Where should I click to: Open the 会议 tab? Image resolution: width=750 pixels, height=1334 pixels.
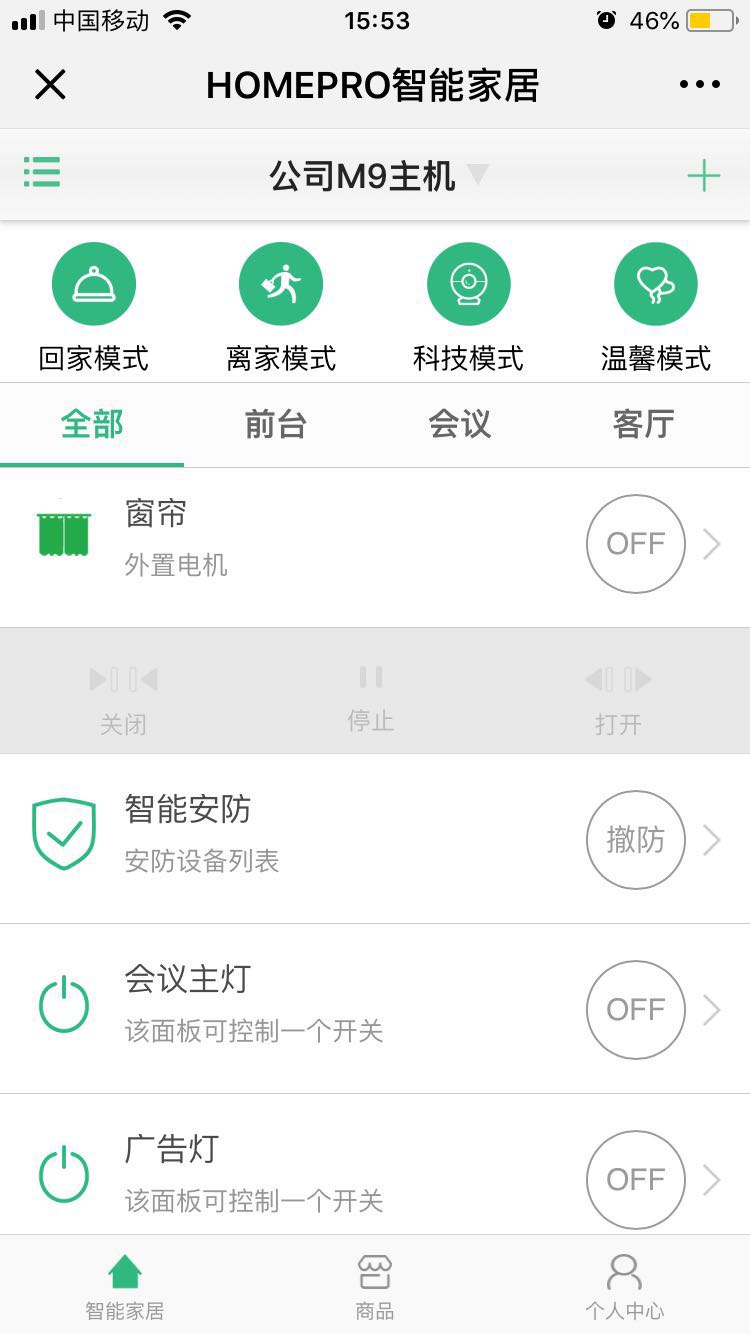pos(460,424)
